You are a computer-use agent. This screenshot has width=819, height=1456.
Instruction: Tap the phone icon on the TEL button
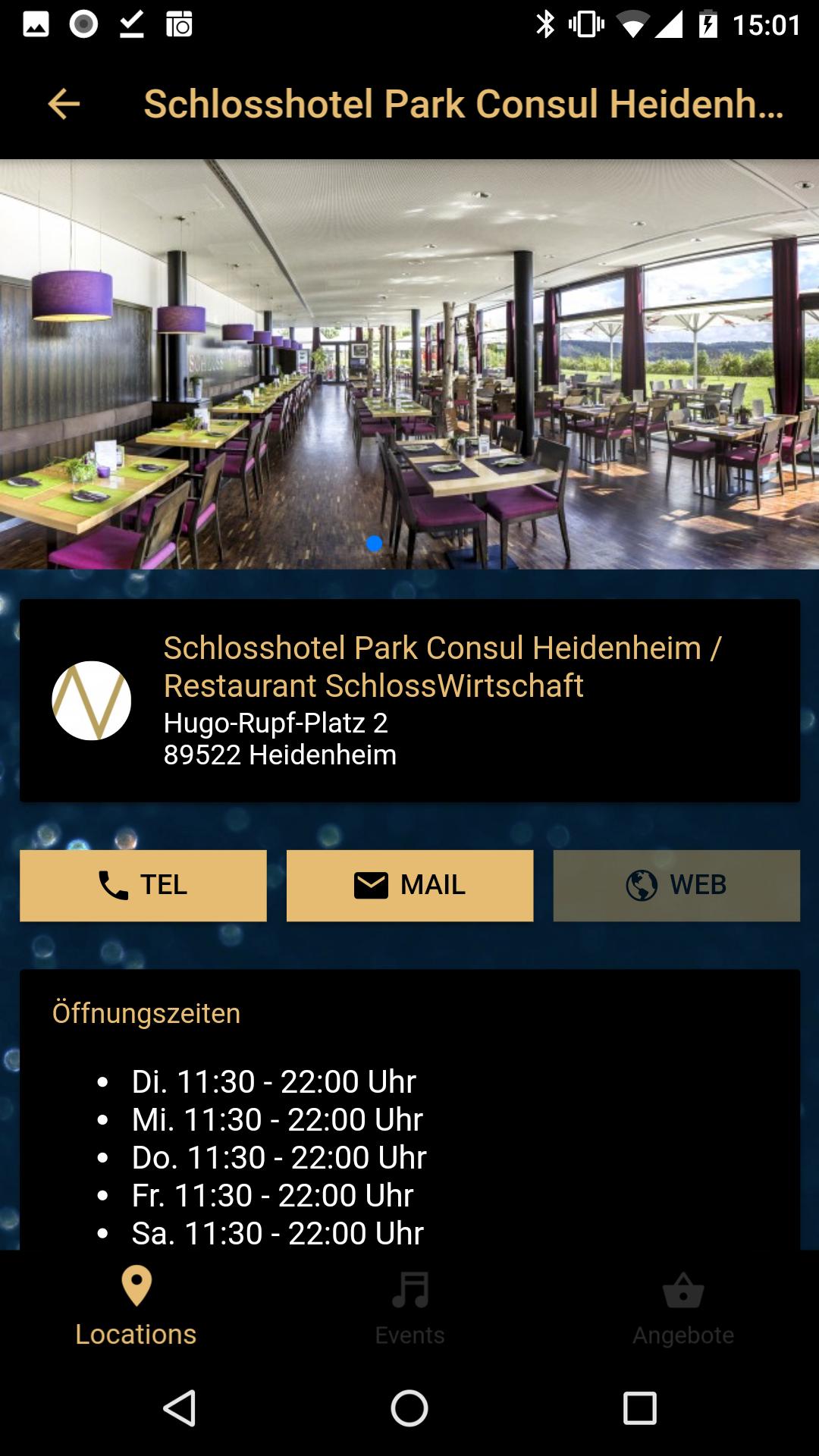[x=112, y=884]
